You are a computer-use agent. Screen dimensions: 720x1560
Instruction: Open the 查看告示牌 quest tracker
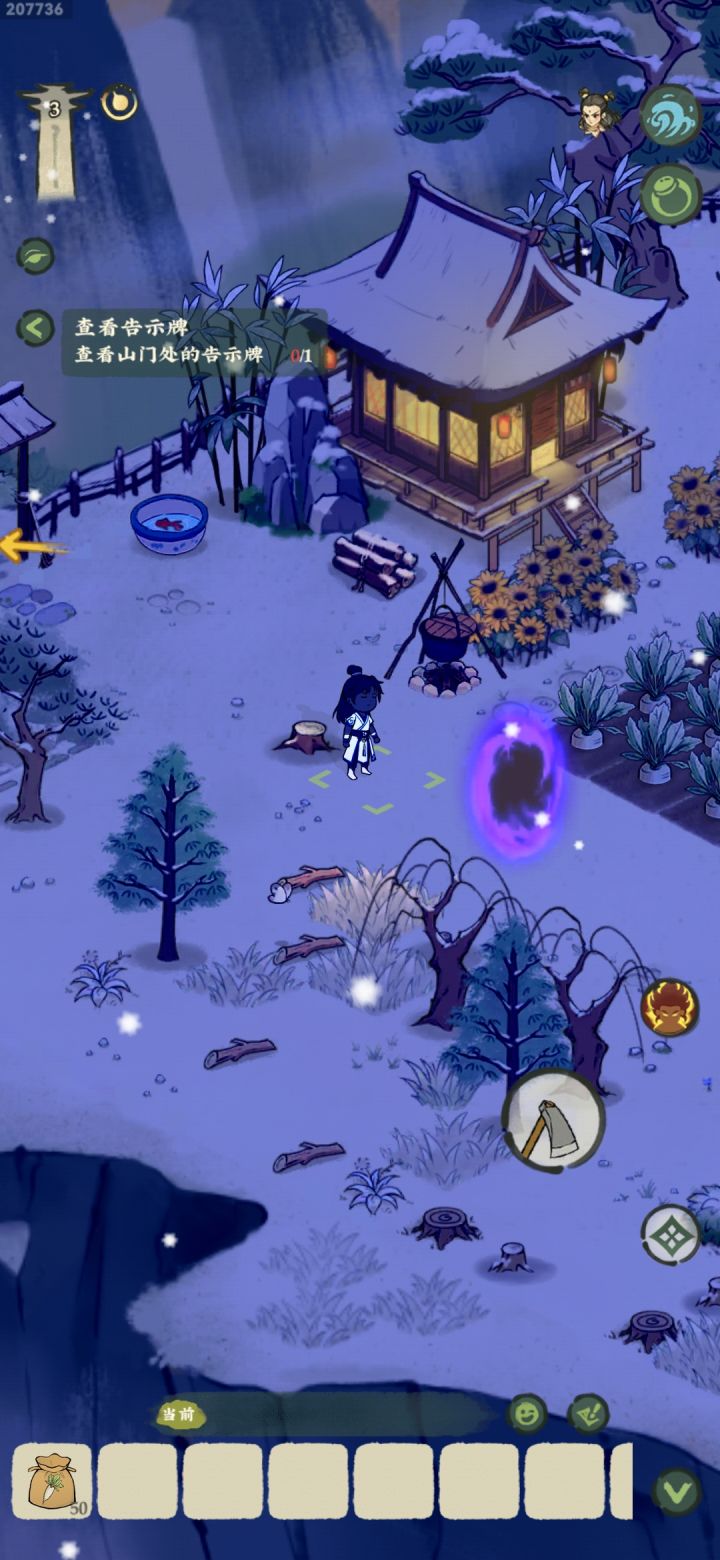tap(194, 342)
